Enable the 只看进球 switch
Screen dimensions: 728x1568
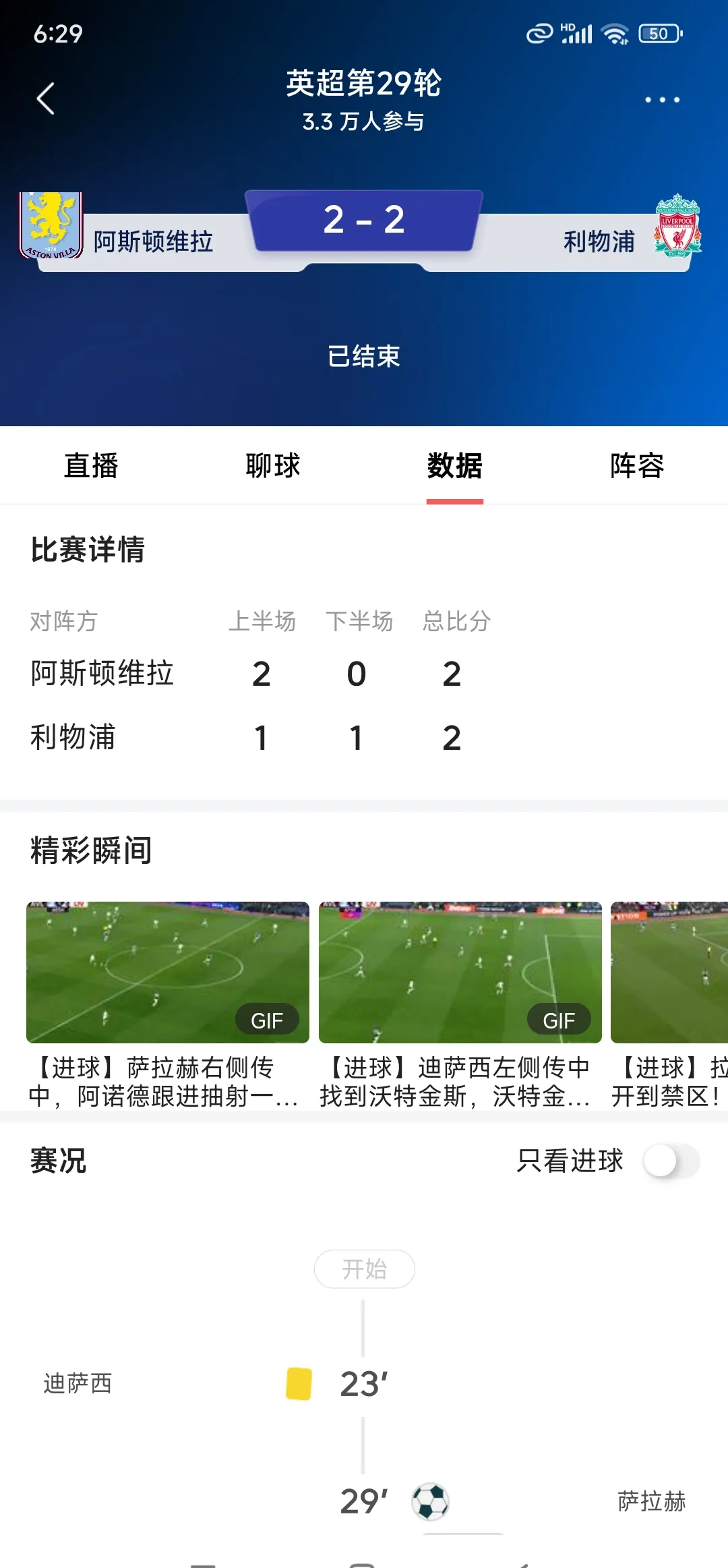[x=671, y=1161]
